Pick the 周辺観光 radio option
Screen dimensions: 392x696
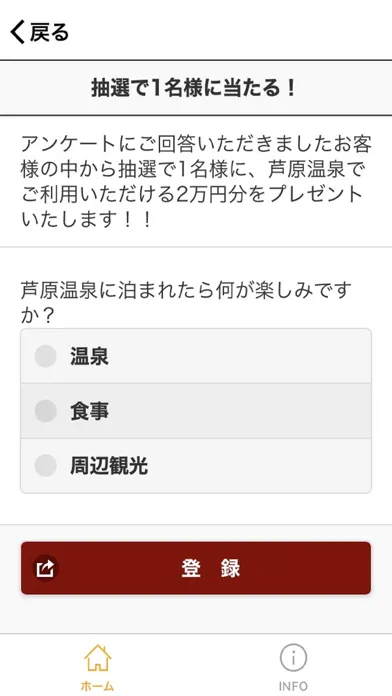196,466
